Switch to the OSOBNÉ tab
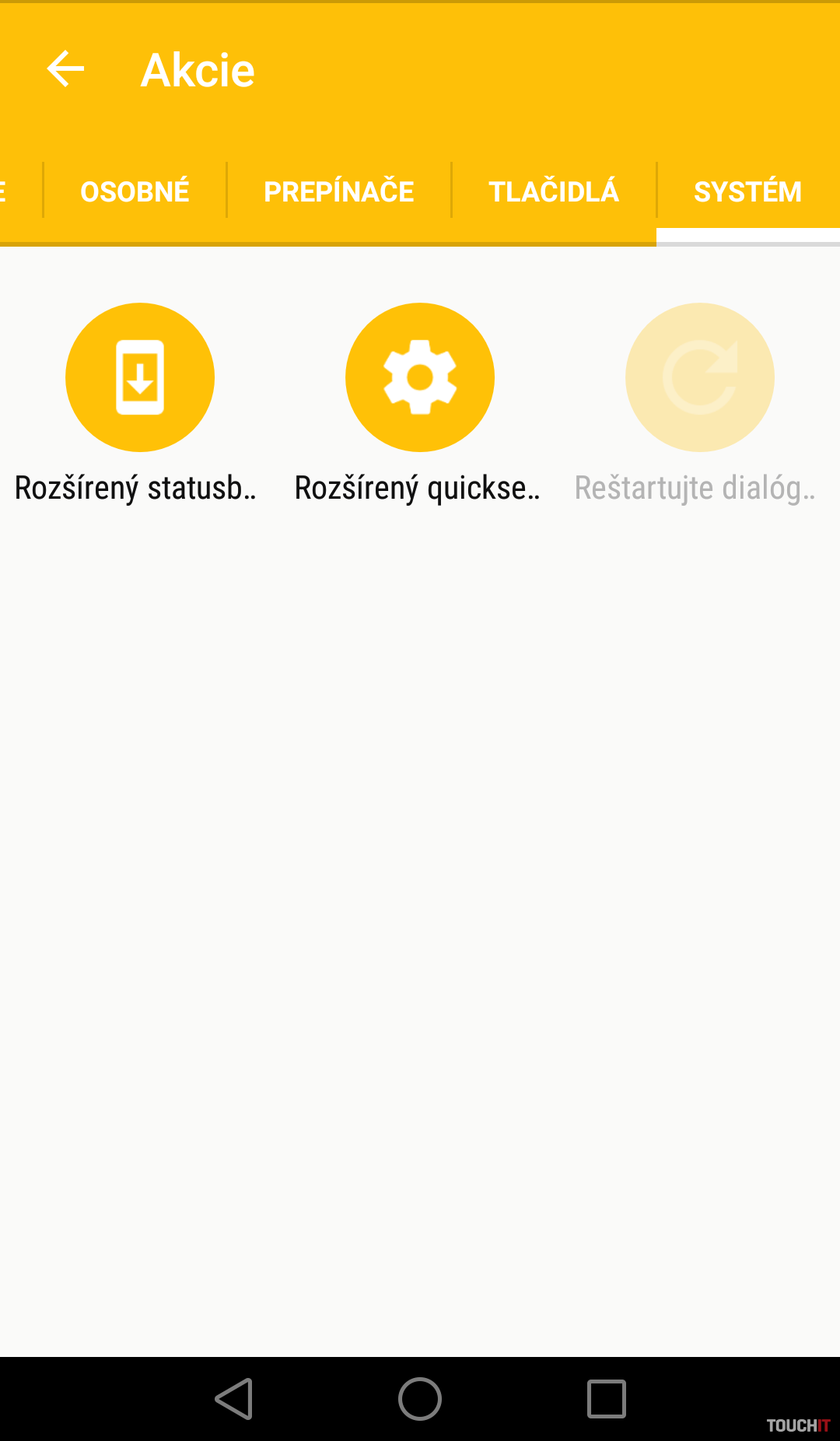 pyautogui.click(x=135, y=191)
